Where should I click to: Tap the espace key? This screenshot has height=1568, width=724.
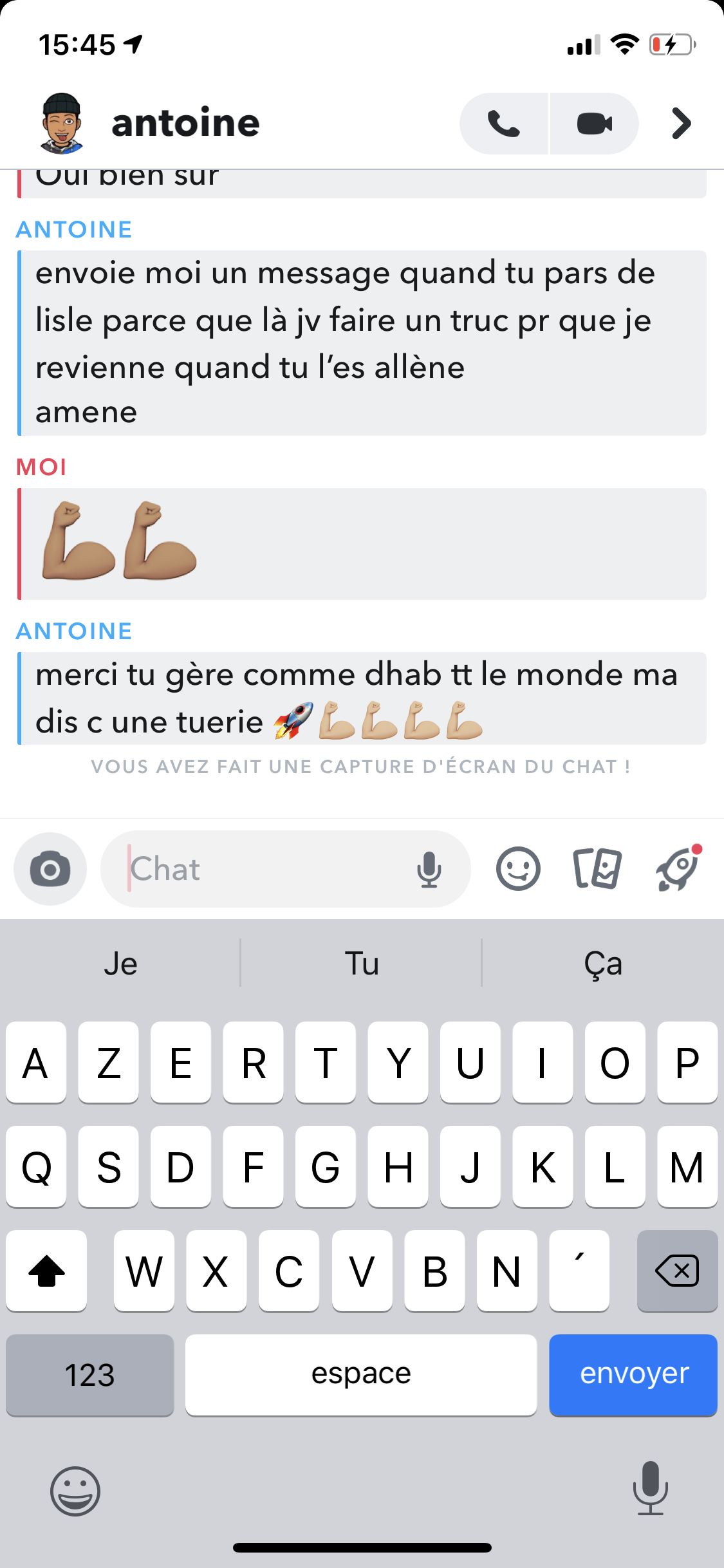361,1375
